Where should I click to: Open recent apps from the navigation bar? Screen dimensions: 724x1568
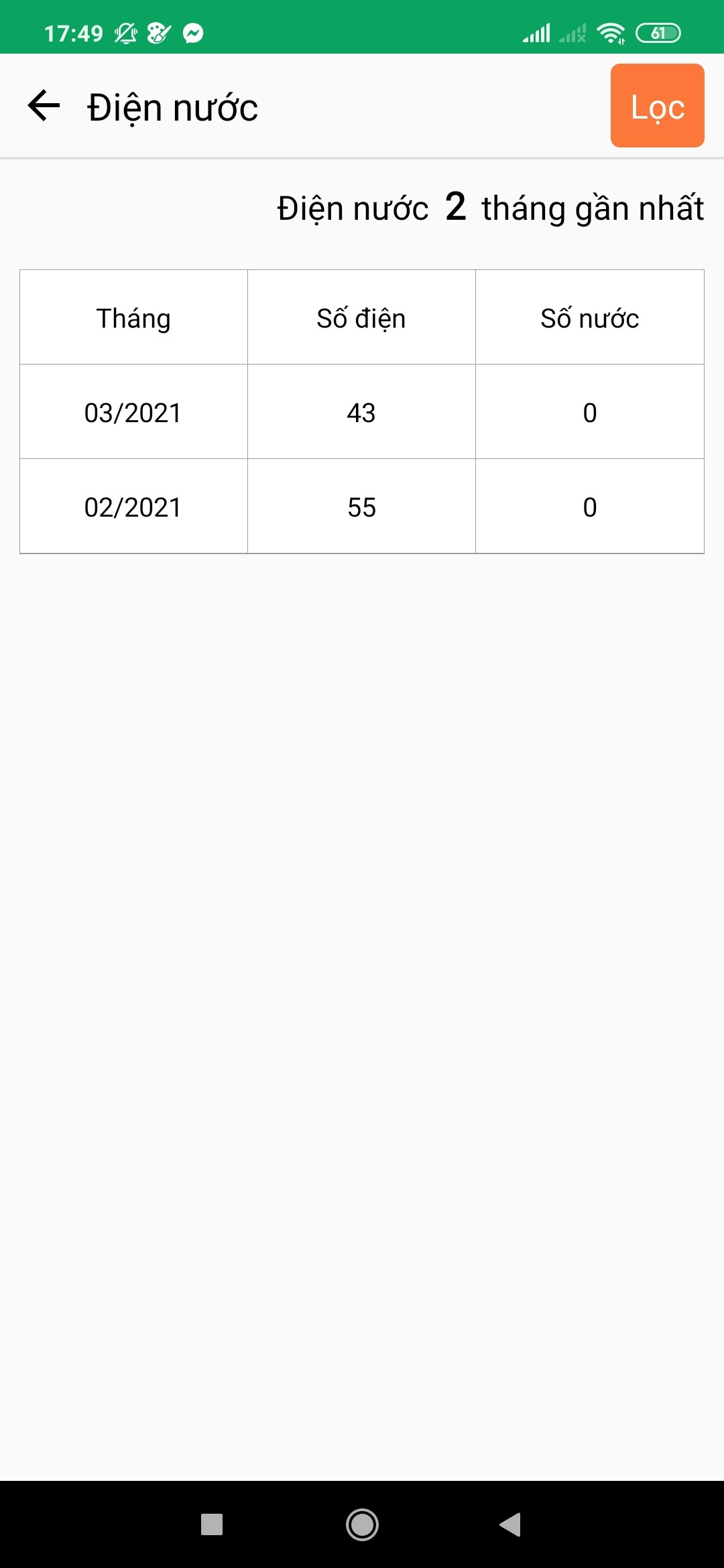(x=212, y=1524)
